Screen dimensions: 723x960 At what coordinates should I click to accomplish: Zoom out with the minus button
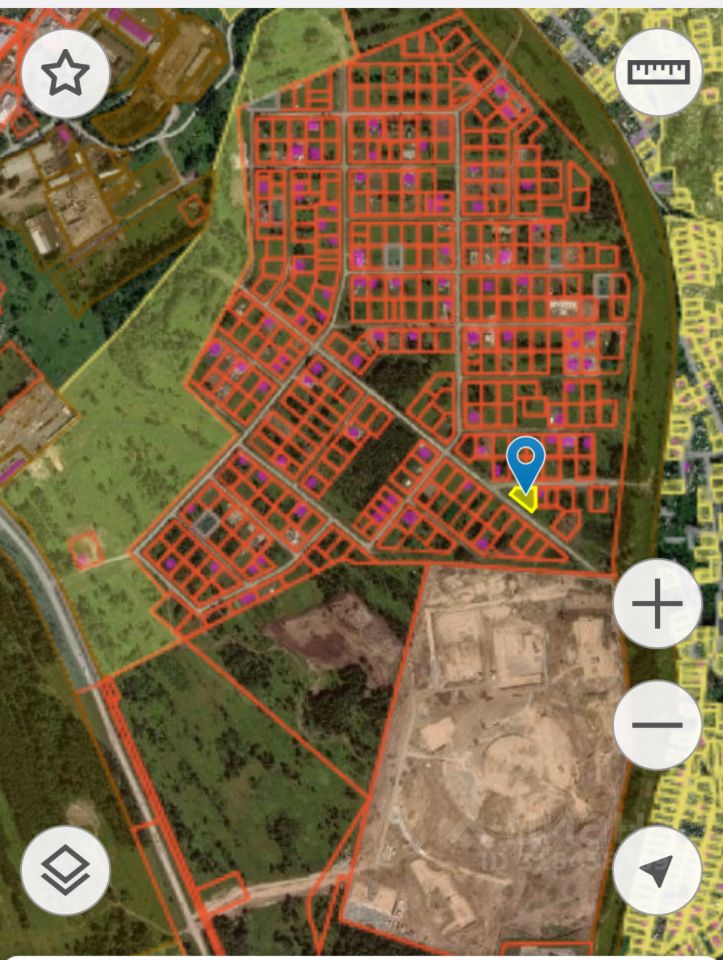657,725
